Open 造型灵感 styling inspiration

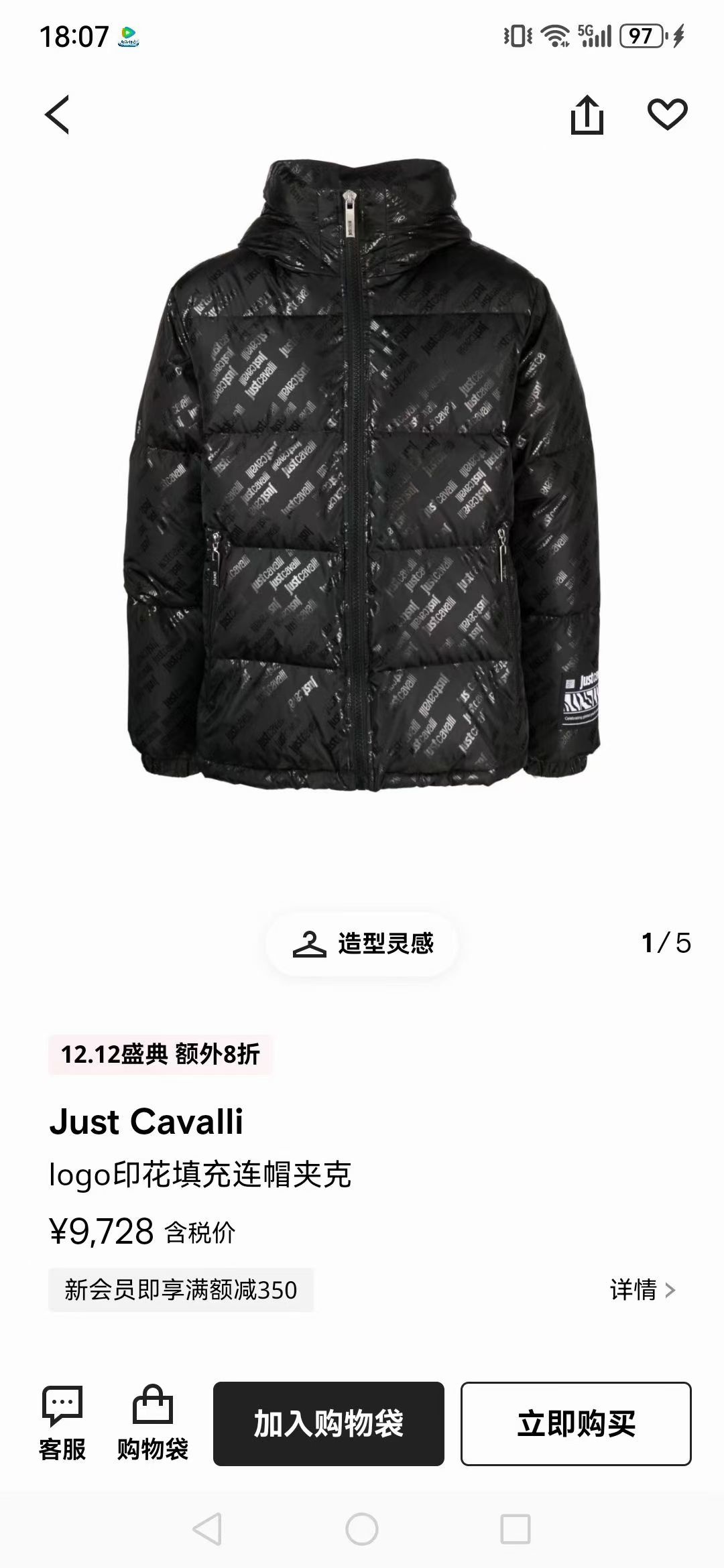tap(363, 943)
